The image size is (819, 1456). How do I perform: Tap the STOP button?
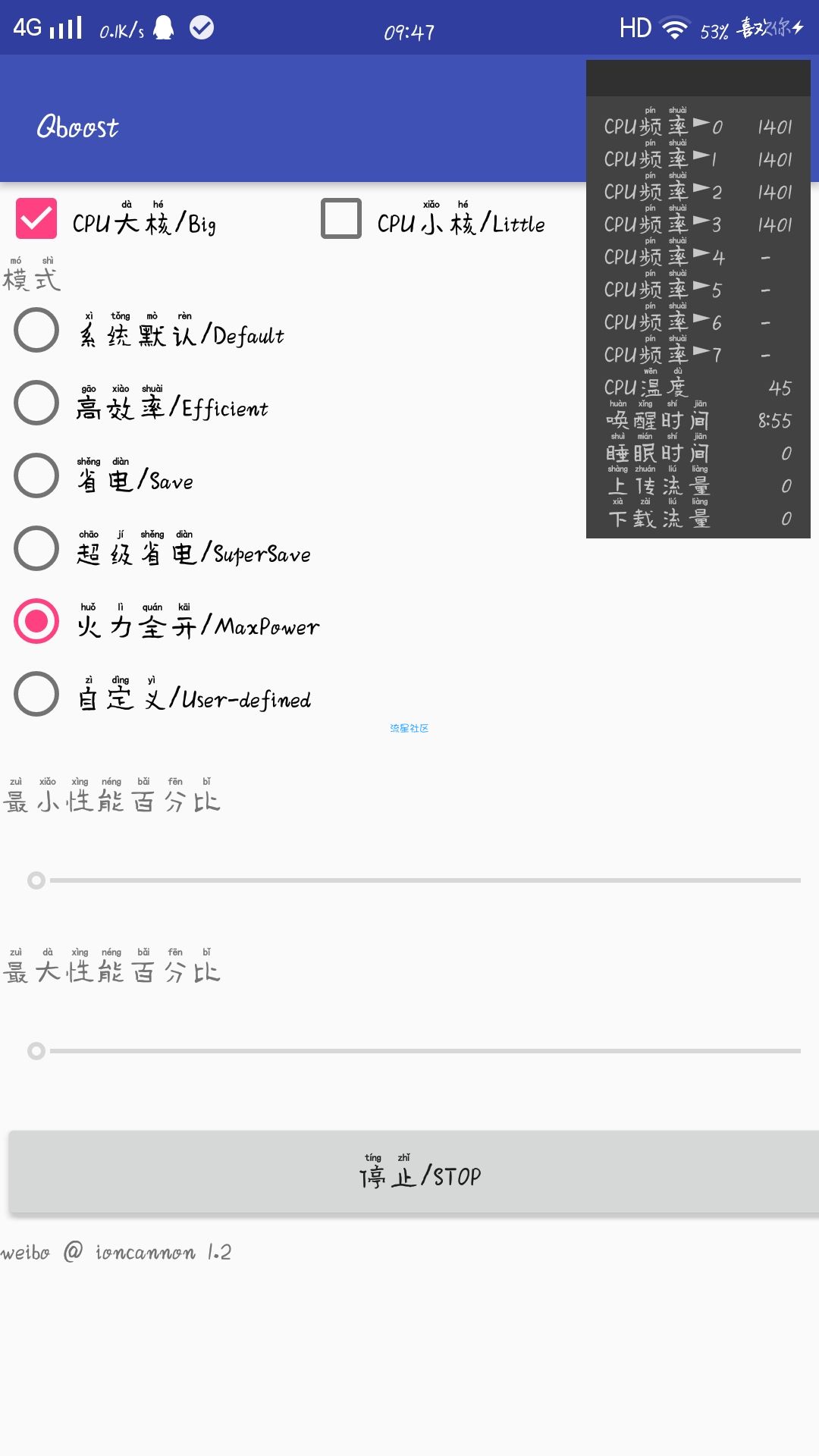coord(414,1172)
